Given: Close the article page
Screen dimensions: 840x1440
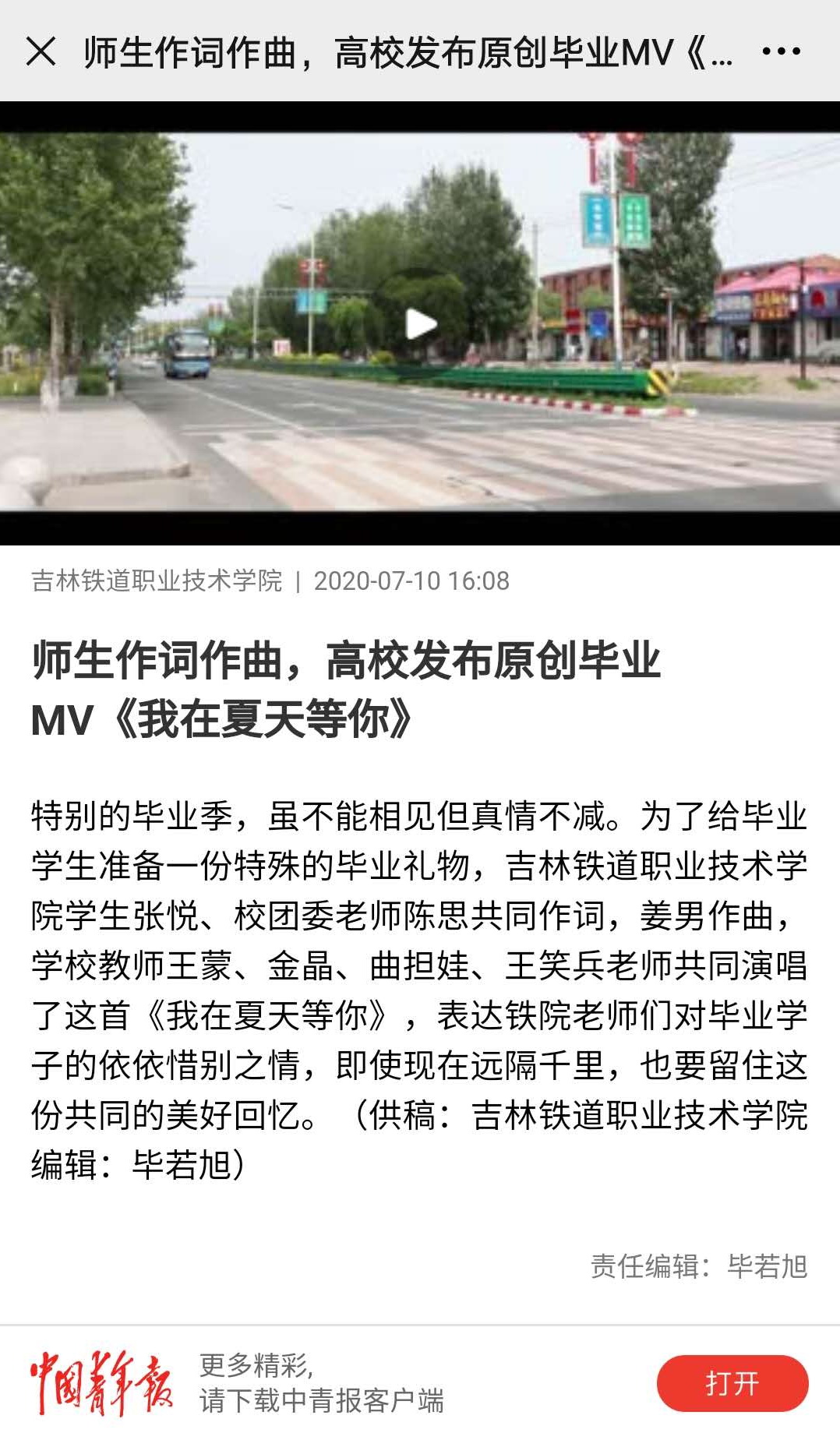Looking at the screenshot, I should [41, 51].
